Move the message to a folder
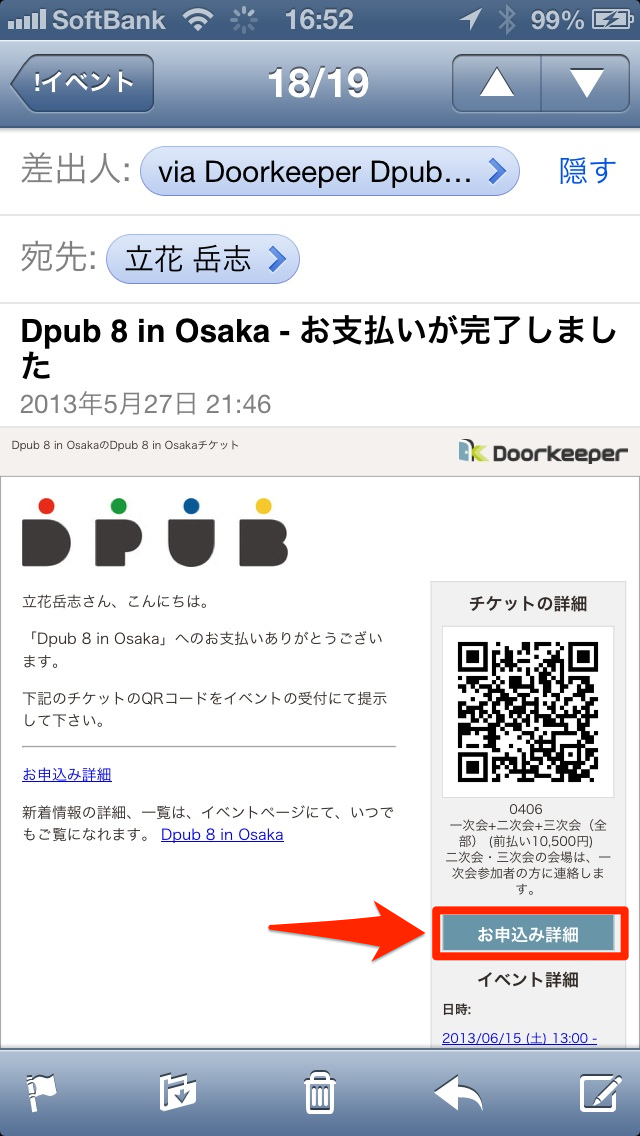Viewport: 640px width, 1136px height. (x=178, y=1093)
